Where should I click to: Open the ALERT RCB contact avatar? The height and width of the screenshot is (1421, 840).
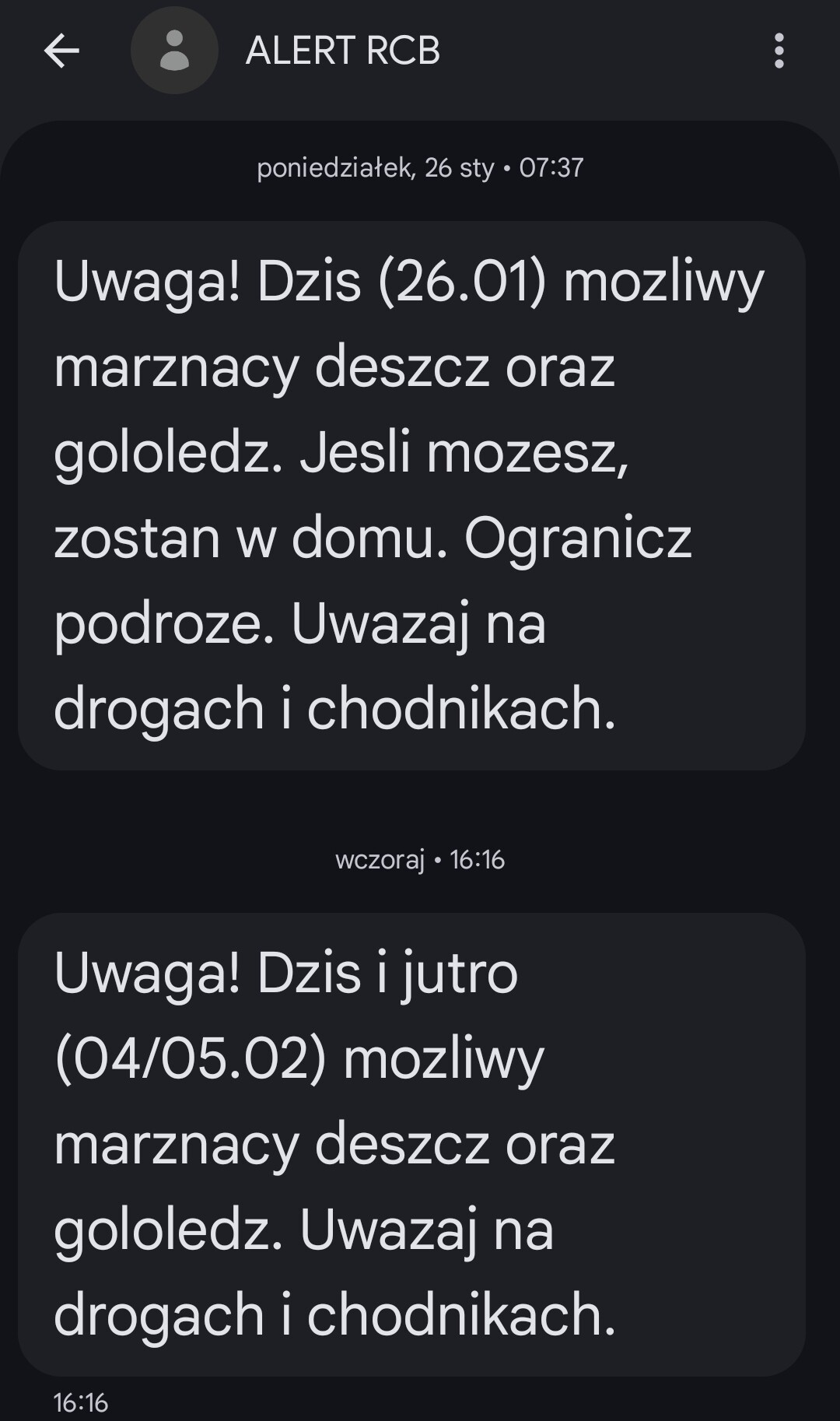click(174, 51)
